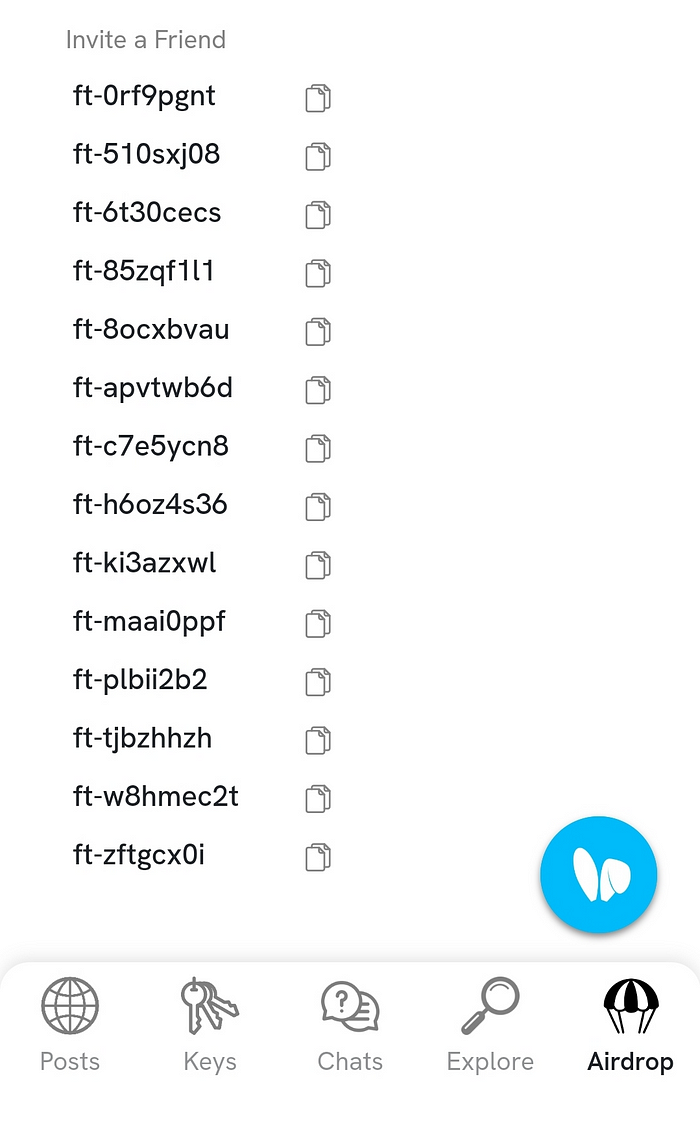Viewport: 700px width, 1124px height.
Task: Copy invite code ft-zftgcx0i
Action: click(x=318, y=857)
